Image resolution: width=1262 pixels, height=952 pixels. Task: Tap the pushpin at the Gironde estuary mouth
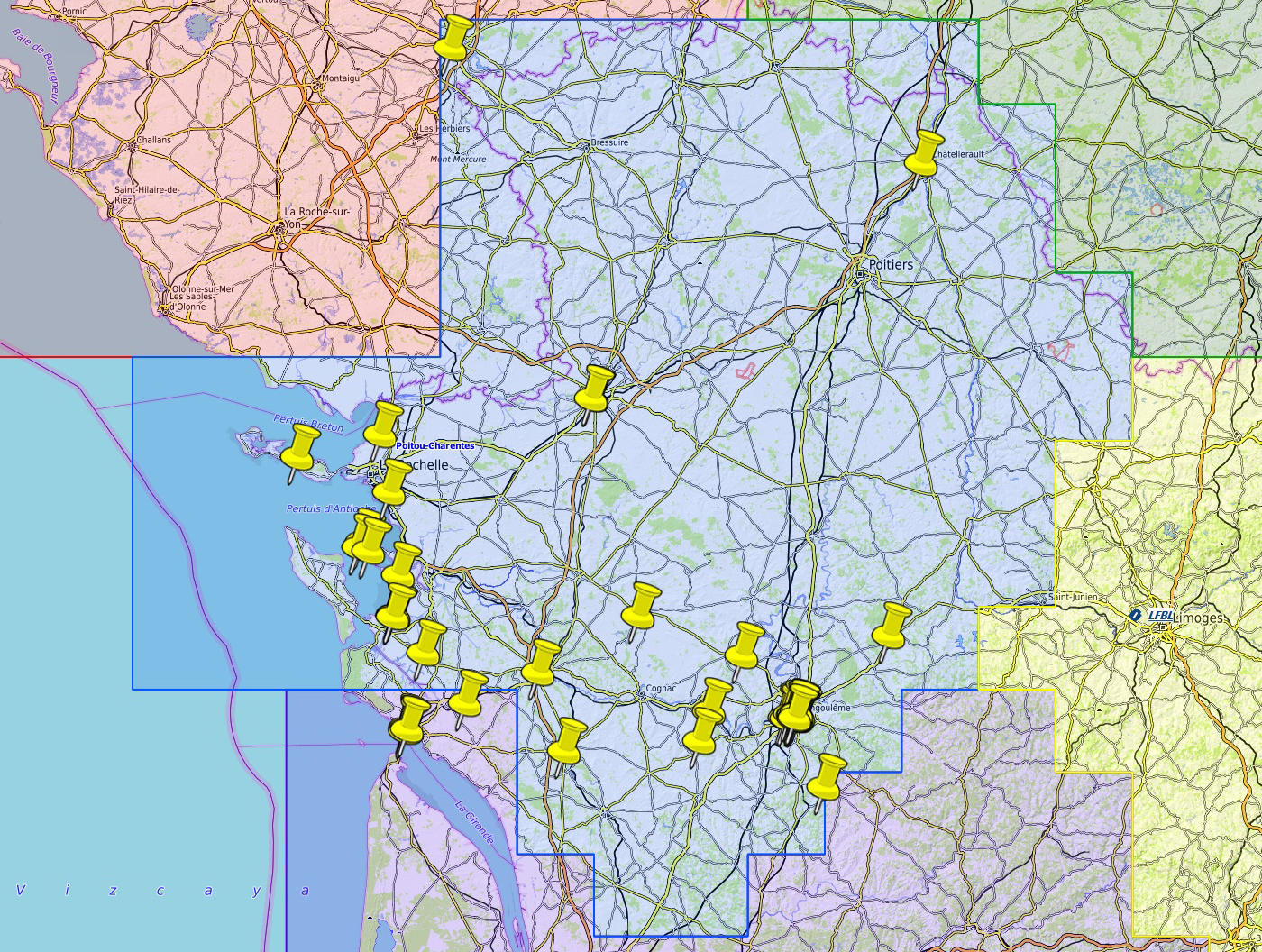coord(411,718)
